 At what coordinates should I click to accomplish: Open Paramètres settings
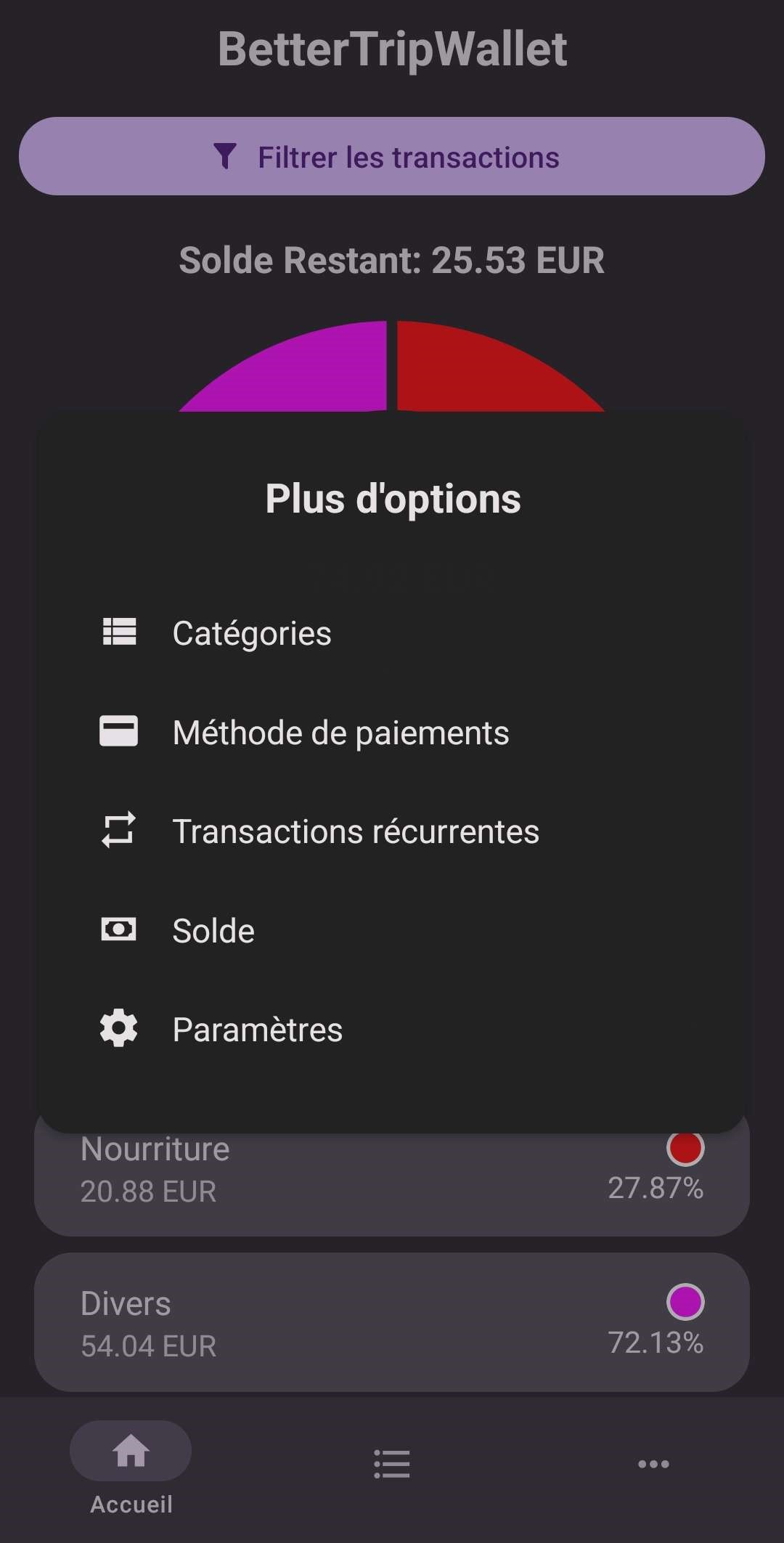pyautogui.click(x=392, y=1029)
